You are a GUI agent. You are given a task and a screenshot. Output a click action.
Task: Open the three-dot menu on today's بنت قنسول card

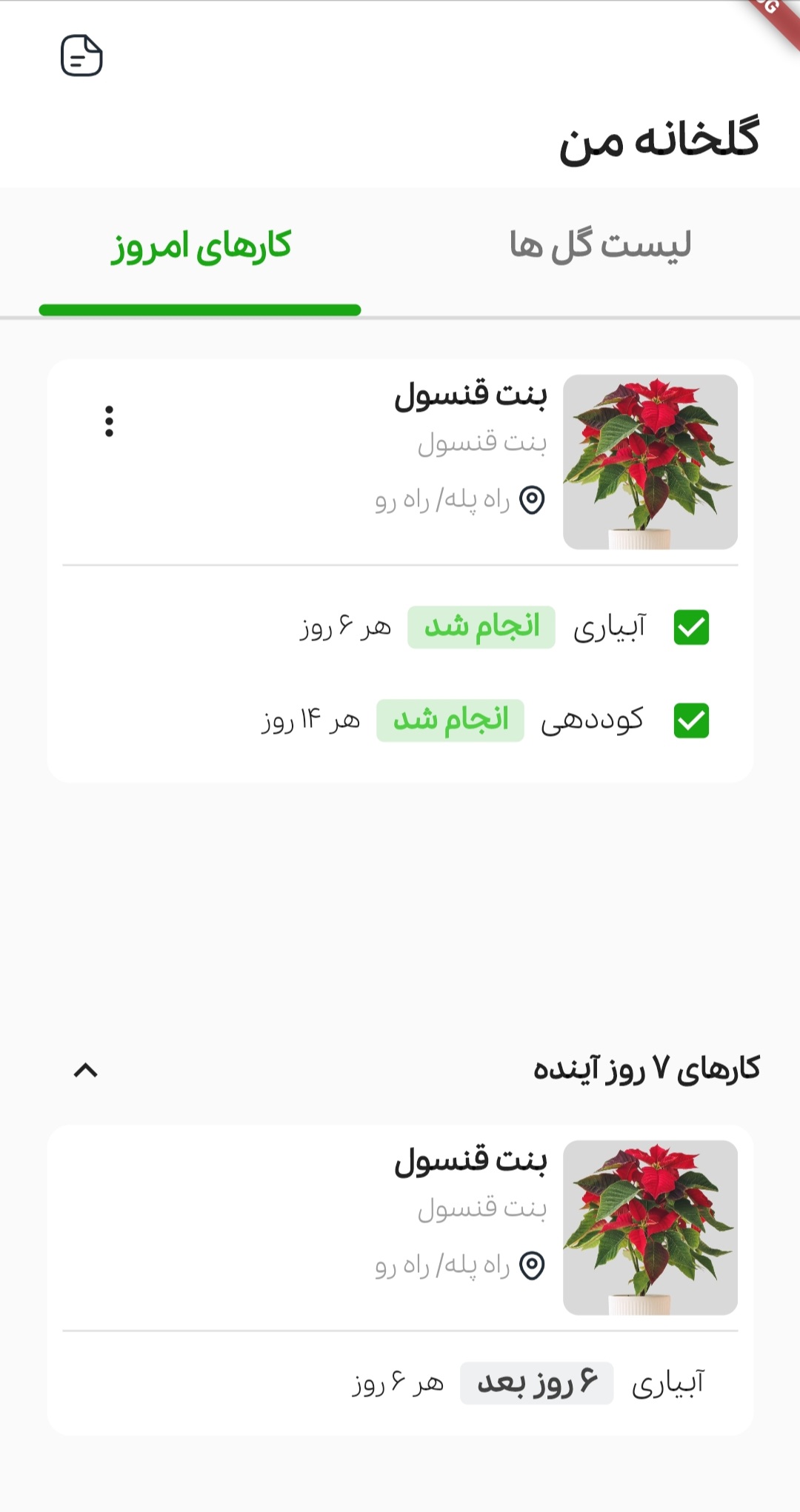tap(109, 421)
